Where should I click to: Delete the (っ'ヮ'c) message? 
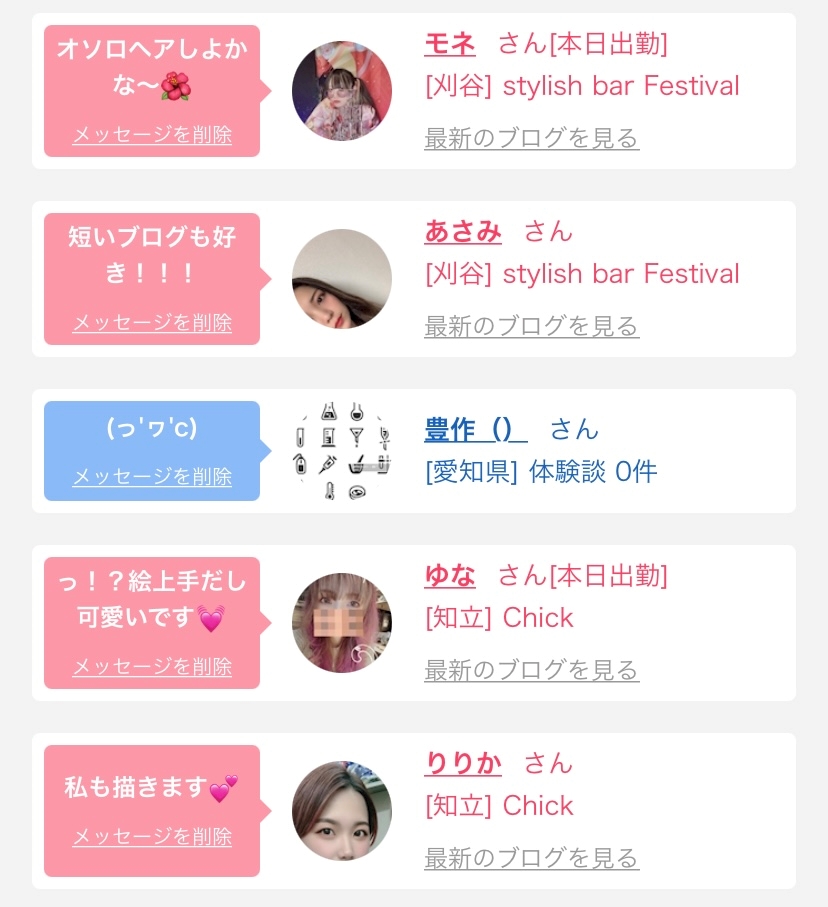click(152, 476)
